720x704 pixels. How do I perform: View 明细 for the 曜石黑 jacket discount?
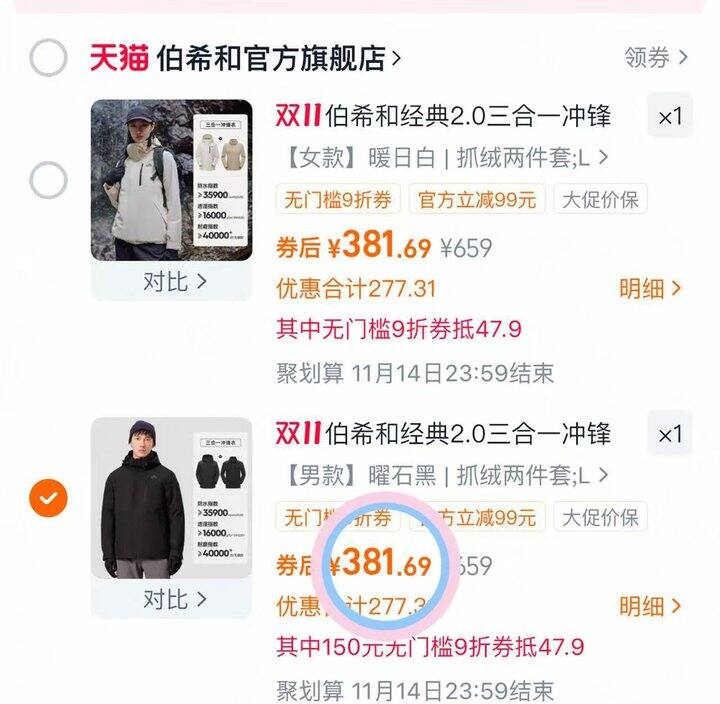[650, 606]
